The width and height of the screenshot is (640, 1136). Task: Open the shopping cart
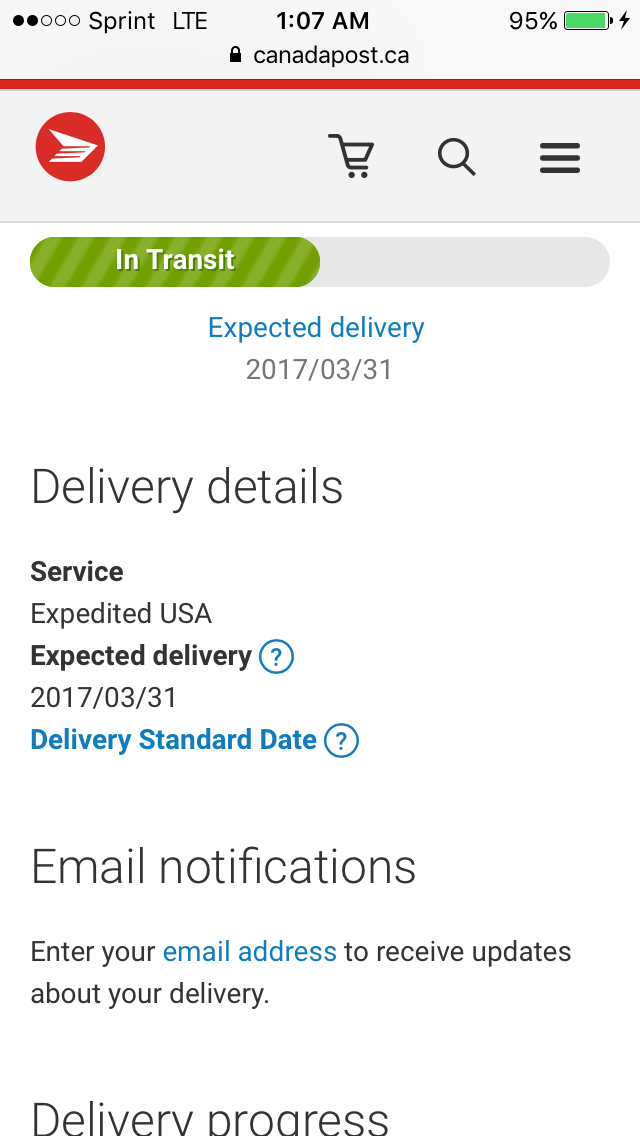(x=352, y=156)
